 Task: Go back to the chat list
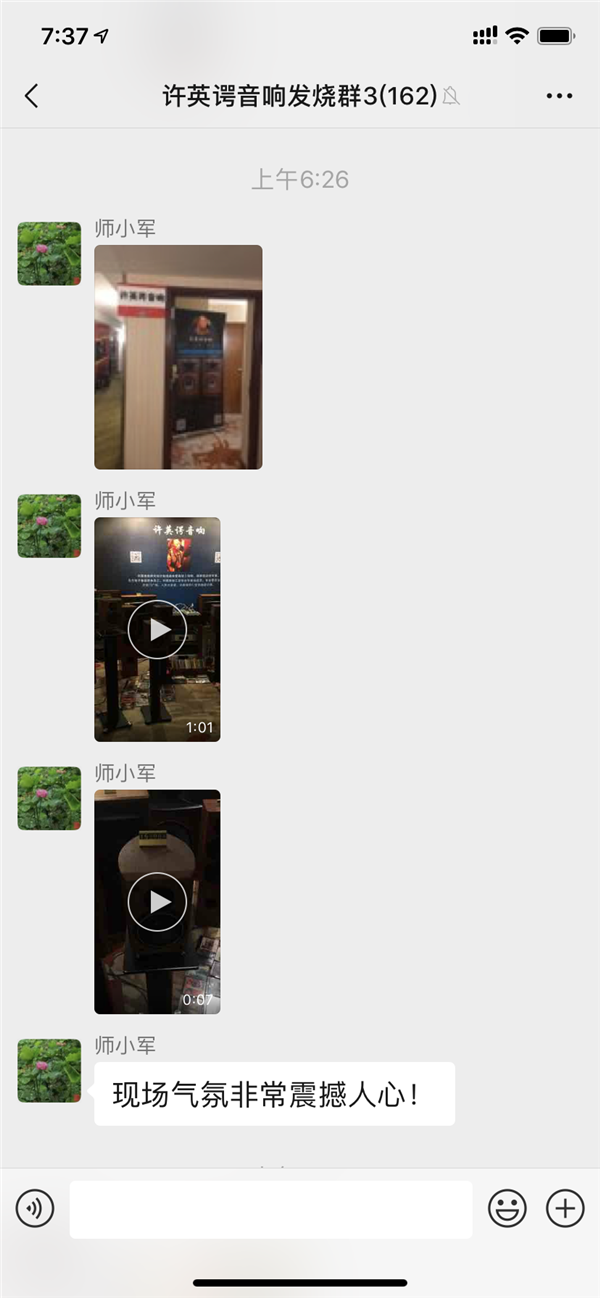click(x=31, y=96)
